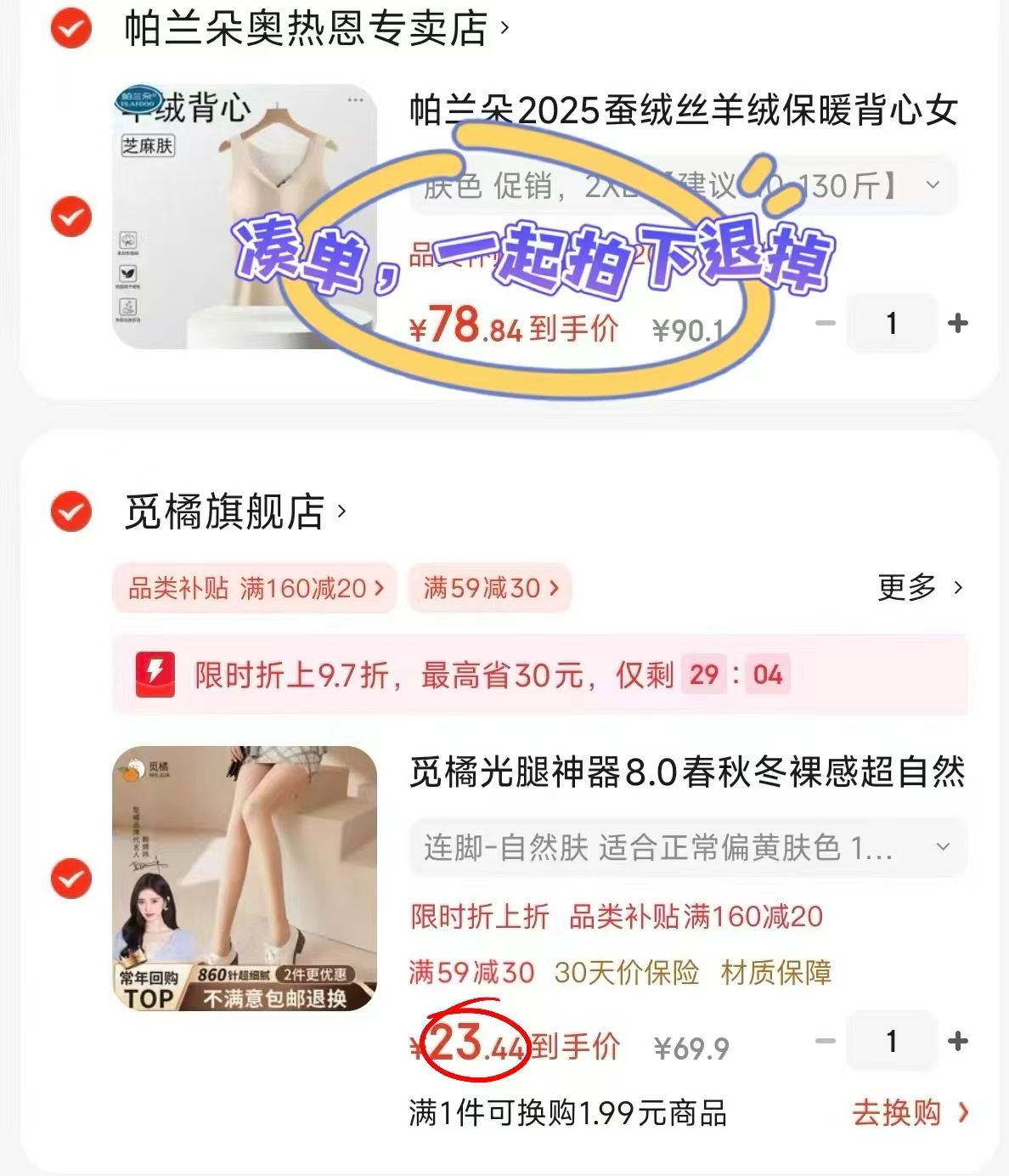This screenshot has width=1009, height=1176.
Task: Increase quantity of the 光腿神器 item
Action: point(959,1043)
